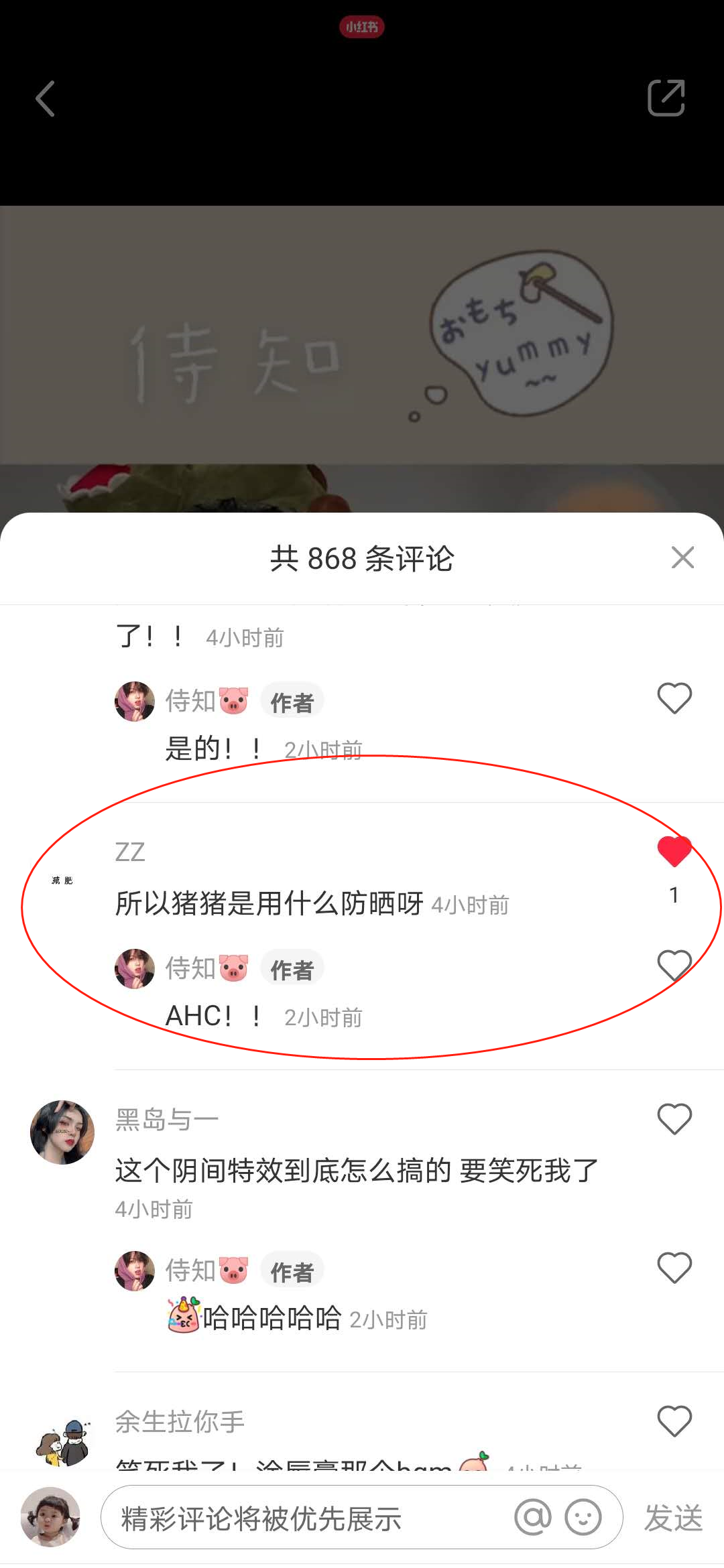Open the emoji picker in comment box
The height and width of the screenshot is (1568, 724).
point(583,1517)
